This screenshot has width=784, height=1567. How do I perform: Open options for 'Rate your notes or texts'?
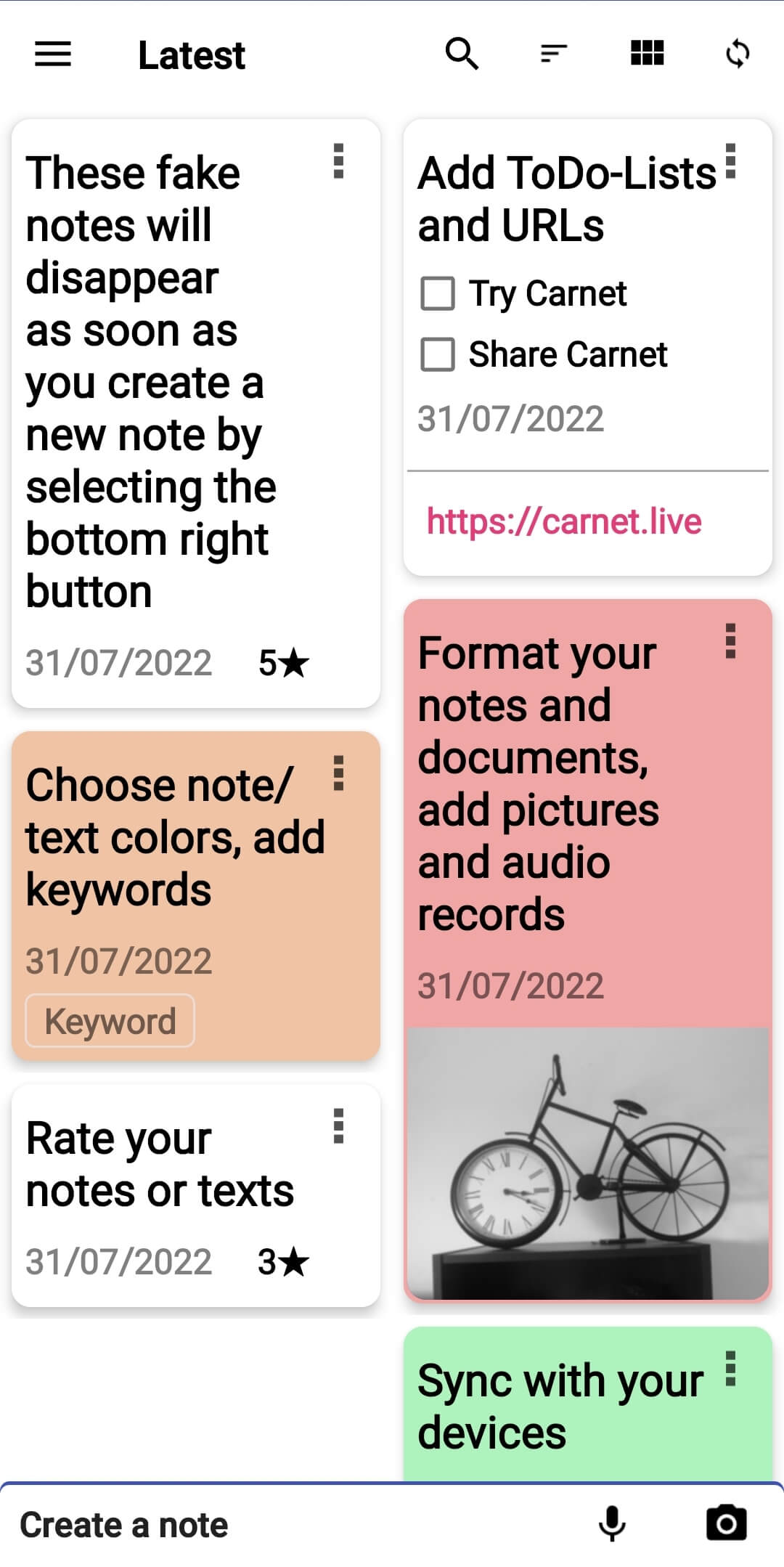[338, 1126]
